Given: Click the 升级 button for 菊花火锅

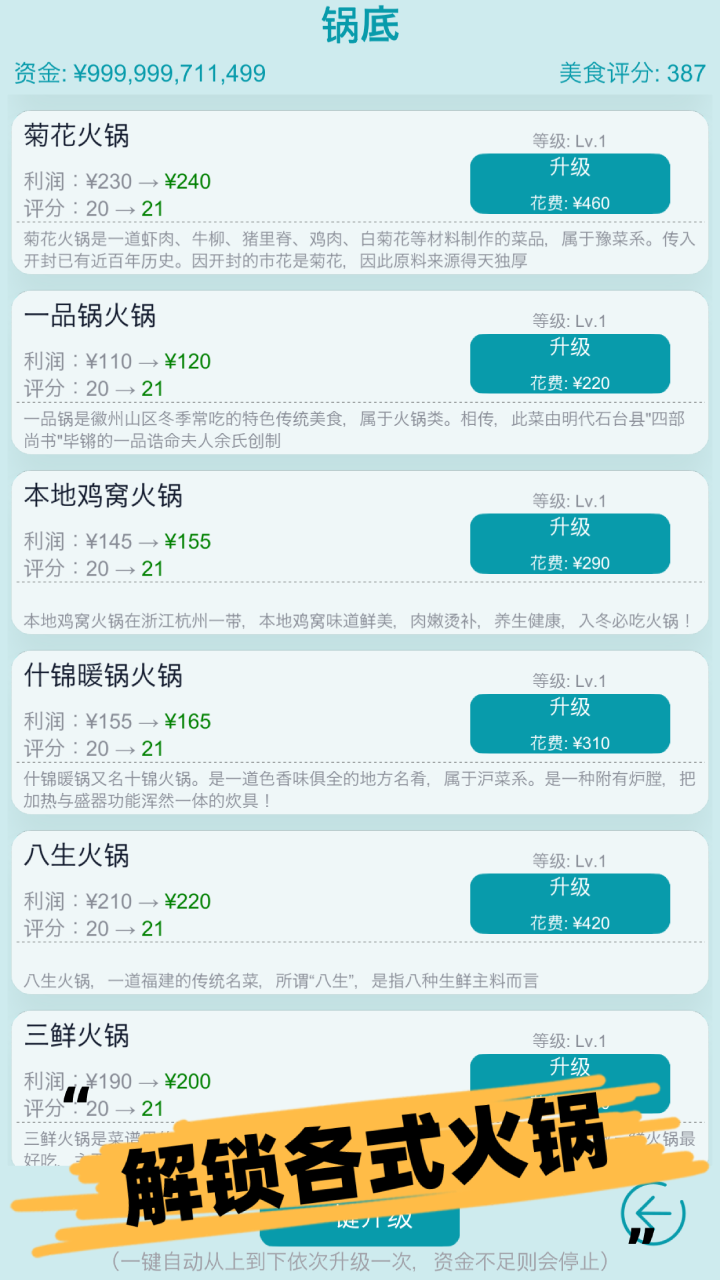Looking at the screenshot, I should click(569, 183).
